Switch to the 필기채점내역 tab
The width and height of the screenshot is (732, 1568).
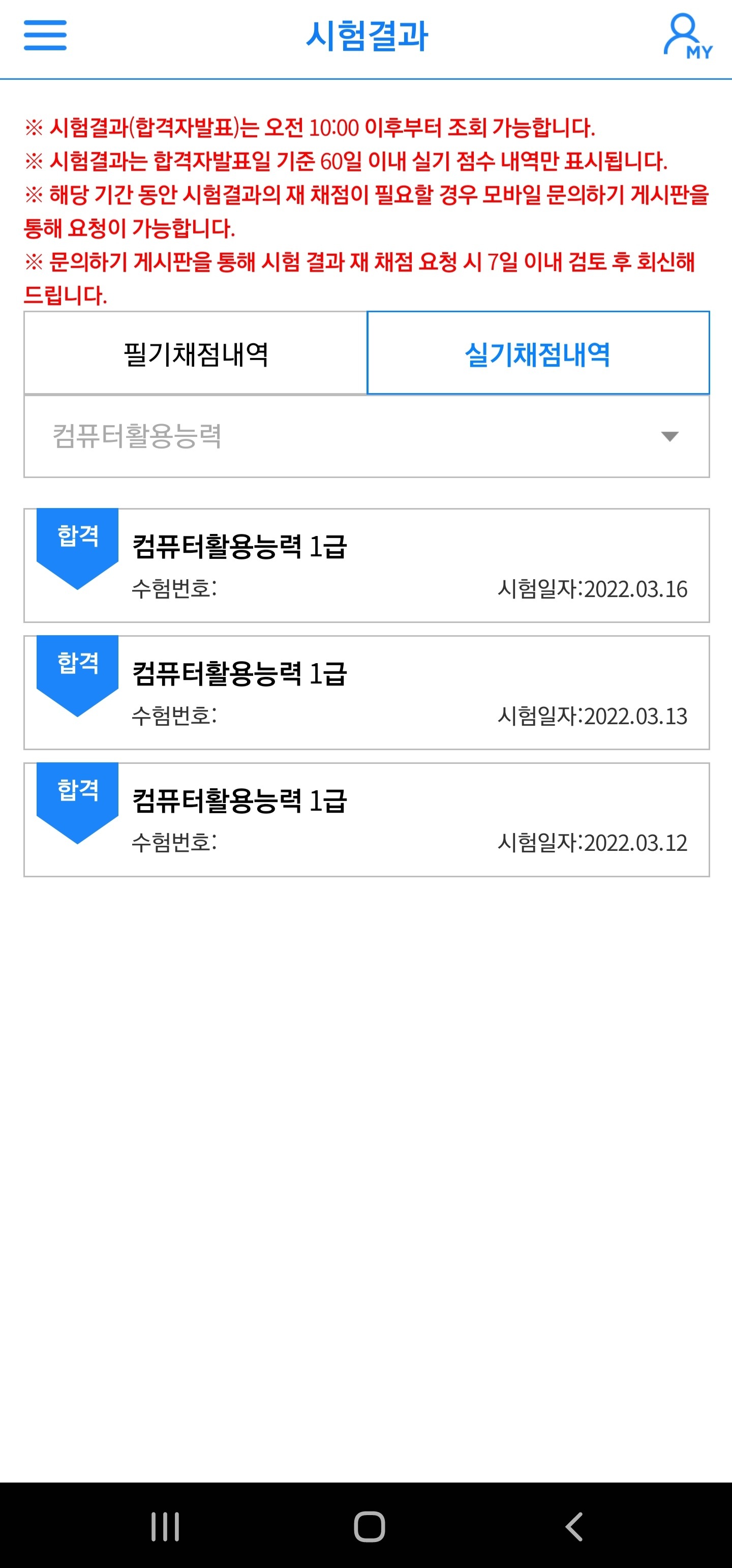click(x=195, y=353)
